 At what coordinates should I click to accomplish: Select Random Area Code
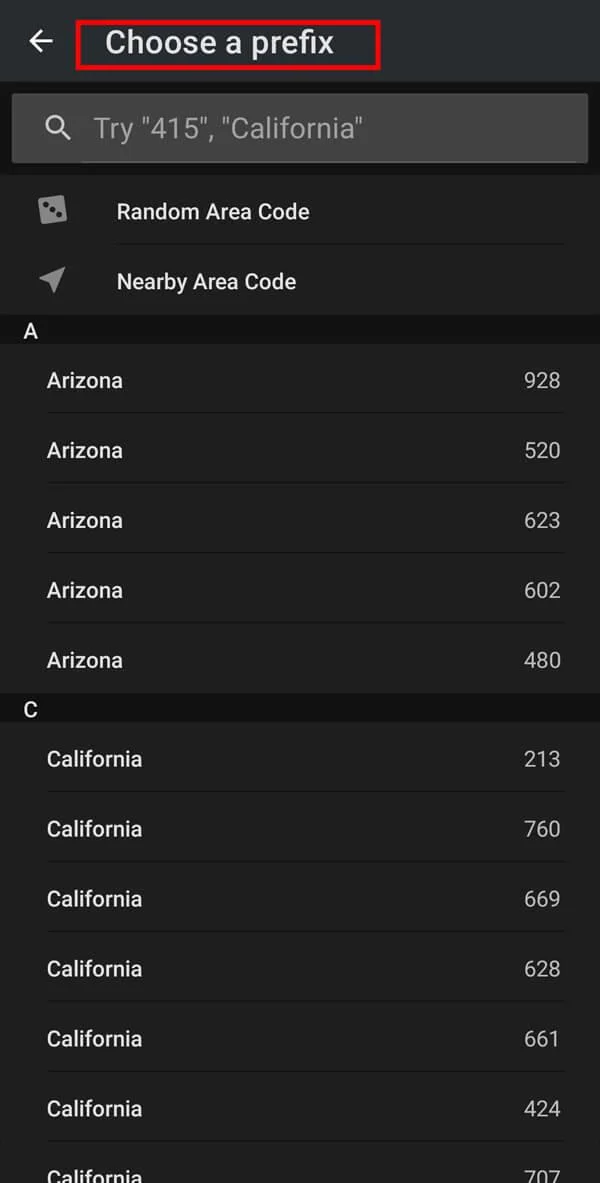coord(212,211)
